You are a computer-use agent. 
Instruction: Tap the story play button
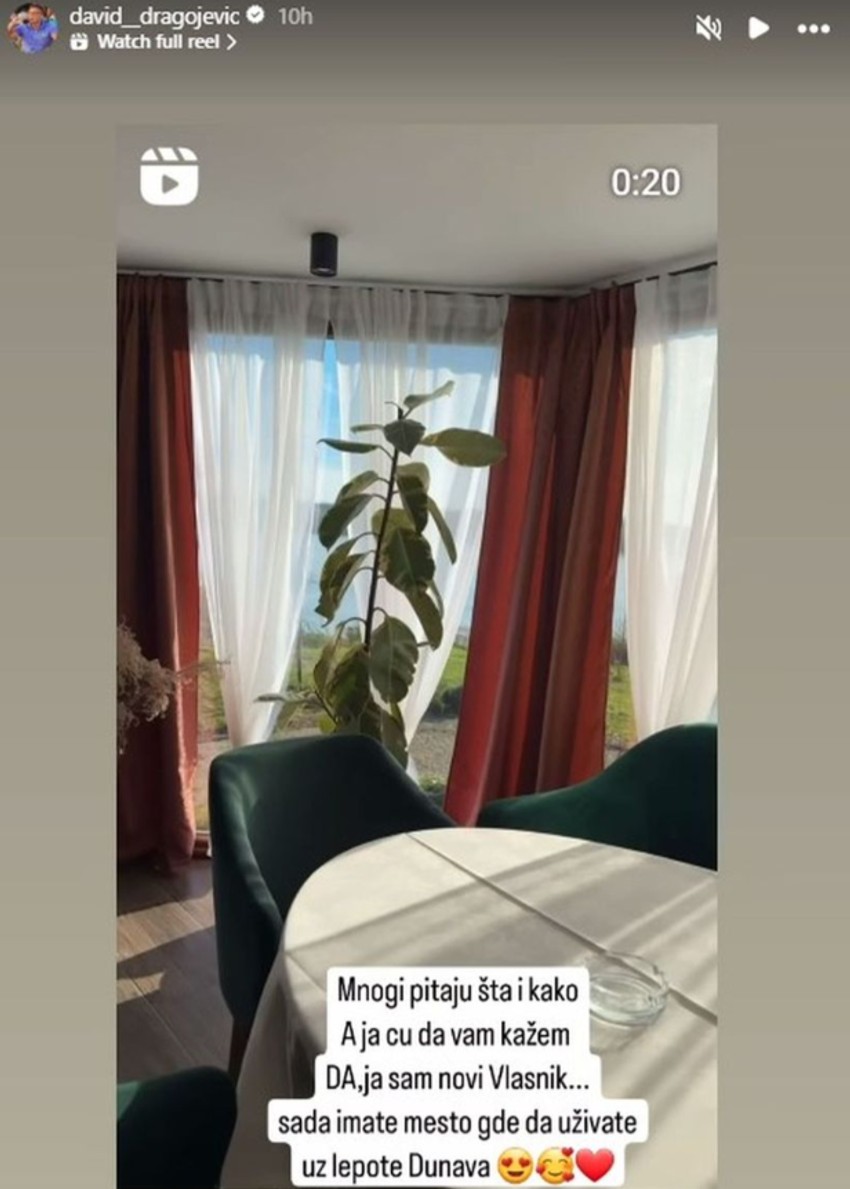pos(759,29)
